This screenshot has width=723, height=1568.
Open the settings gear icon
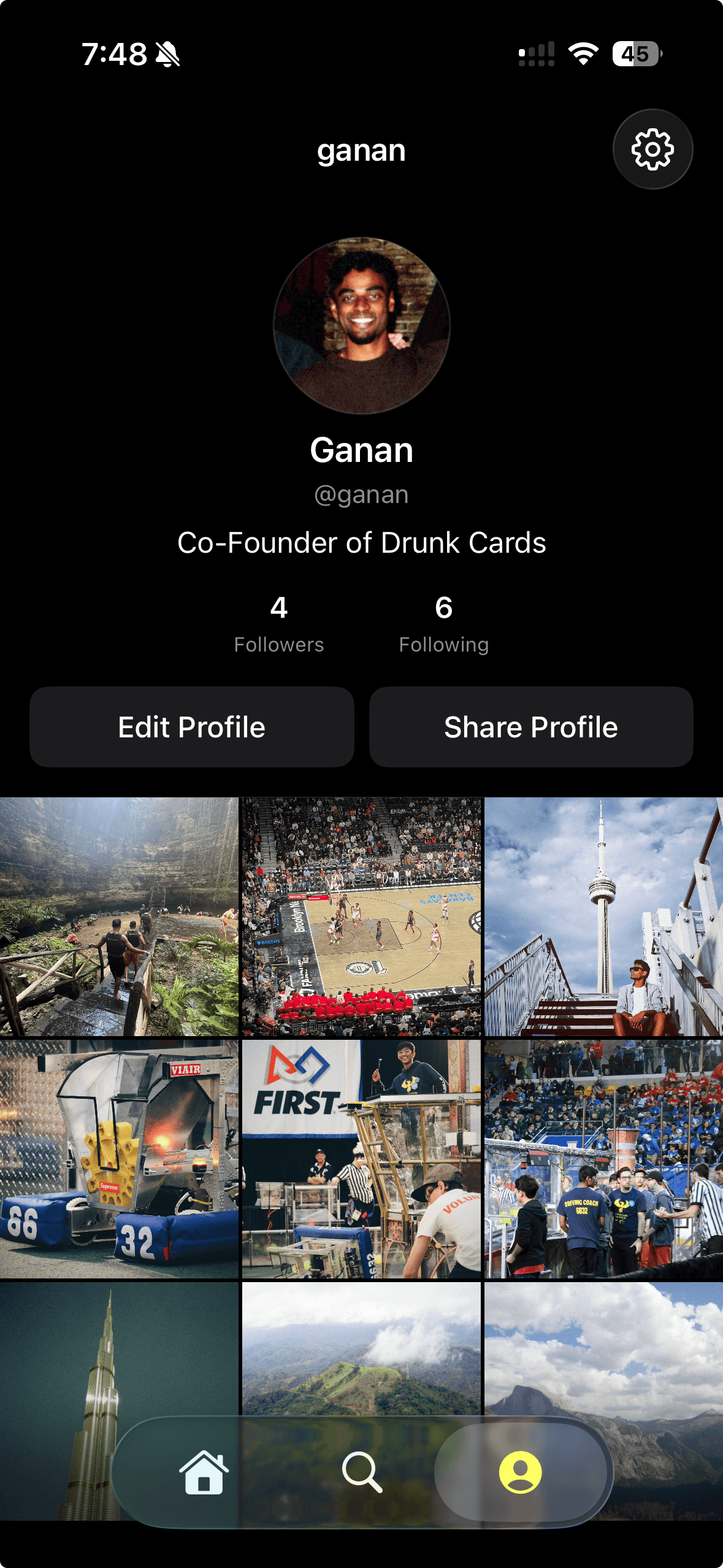point(652,149)
